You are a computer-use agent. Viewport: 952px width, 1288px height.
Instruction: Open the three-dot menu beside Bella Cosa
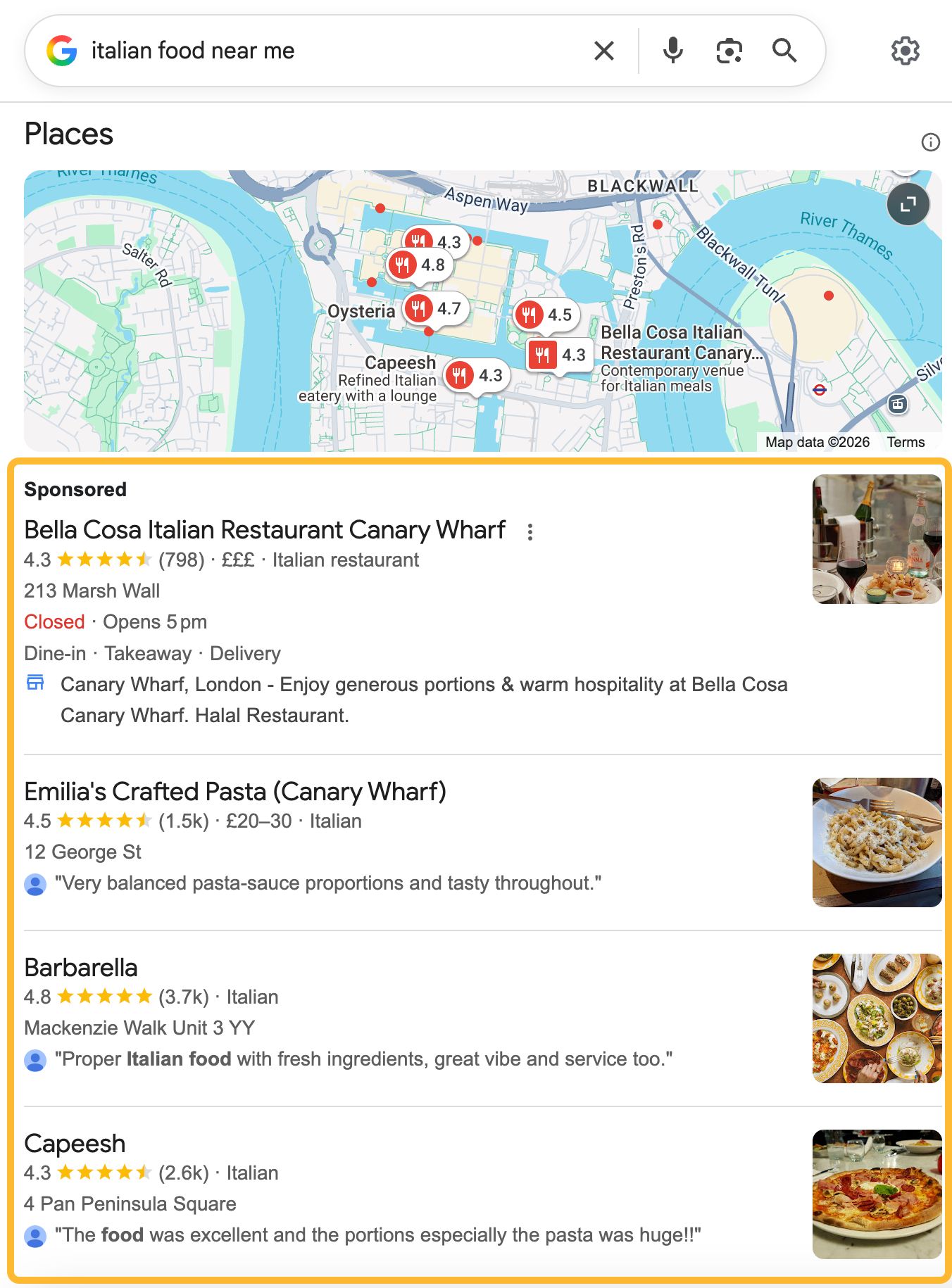click(x=530, y=532)
